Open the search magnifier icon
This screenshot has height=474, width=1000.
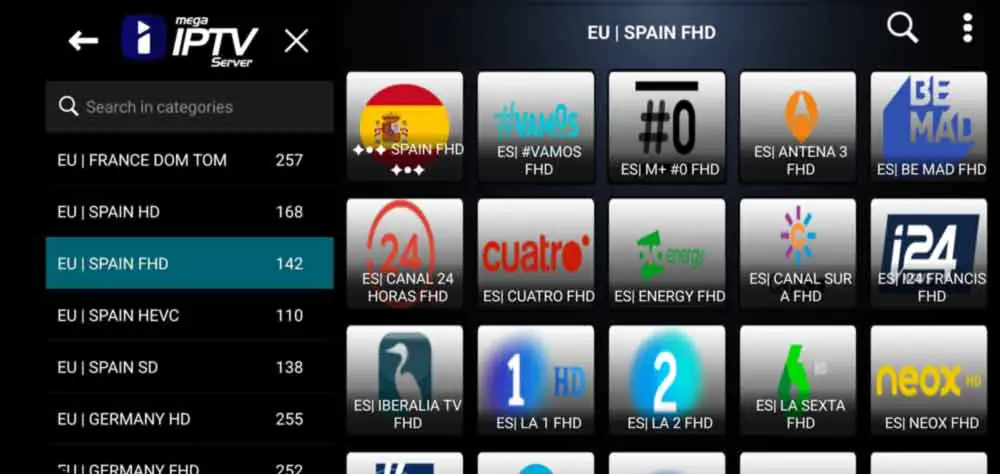[902, 30]
